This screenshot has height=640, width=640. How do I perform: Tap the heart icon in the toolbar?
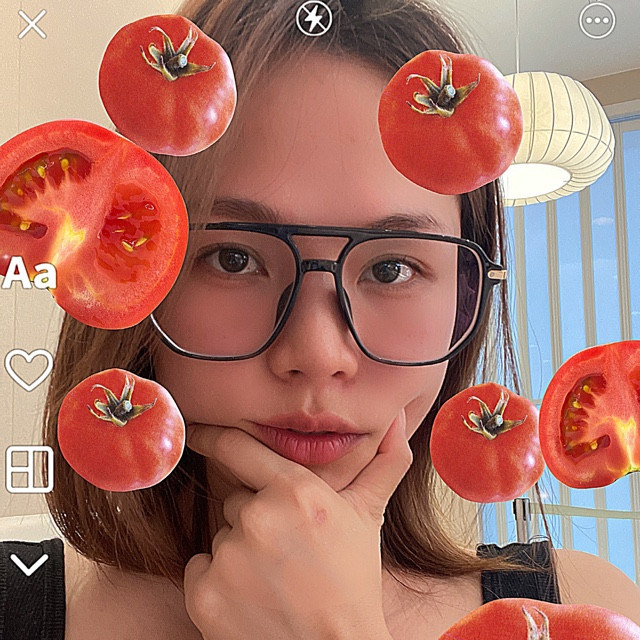pos(29,369)
